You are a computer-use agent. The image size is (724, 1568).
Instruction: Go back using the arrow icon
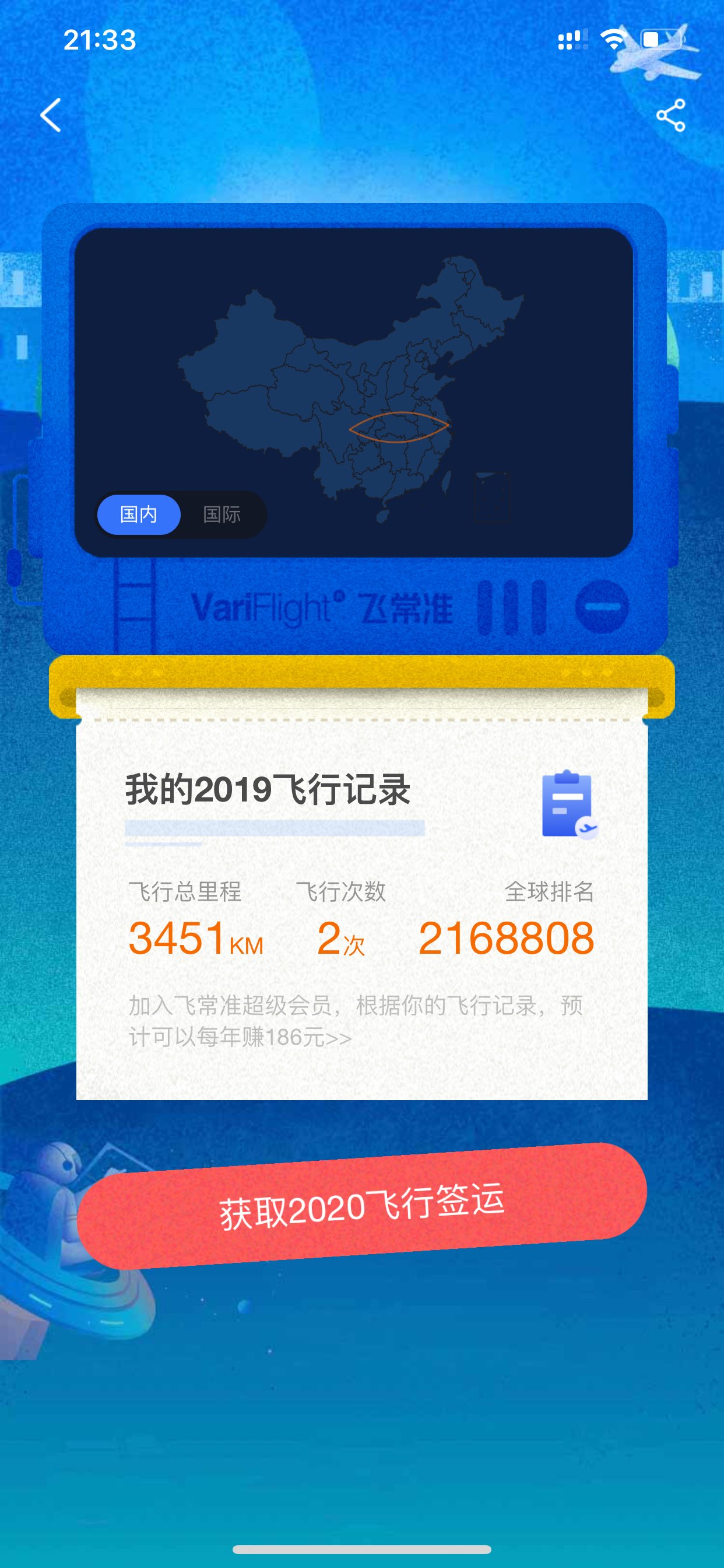tap(51, 115)
